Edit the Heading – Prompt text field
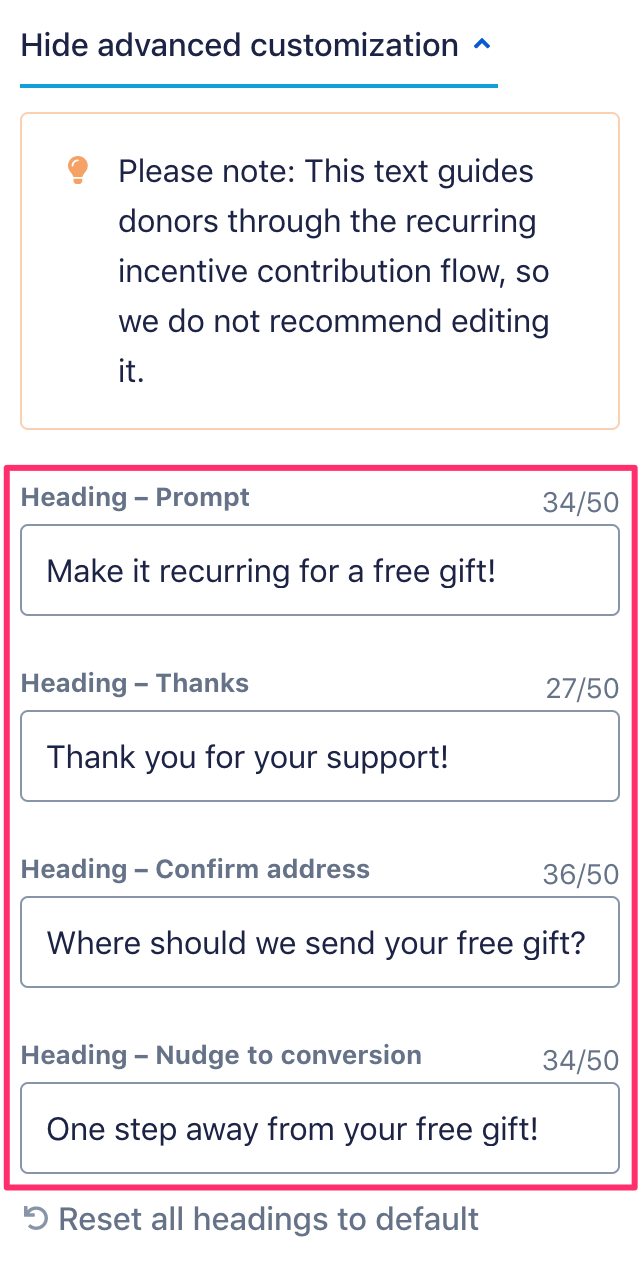Image resolution: width=640 pixels, height=1264 pixels. (x=320, y=571)
